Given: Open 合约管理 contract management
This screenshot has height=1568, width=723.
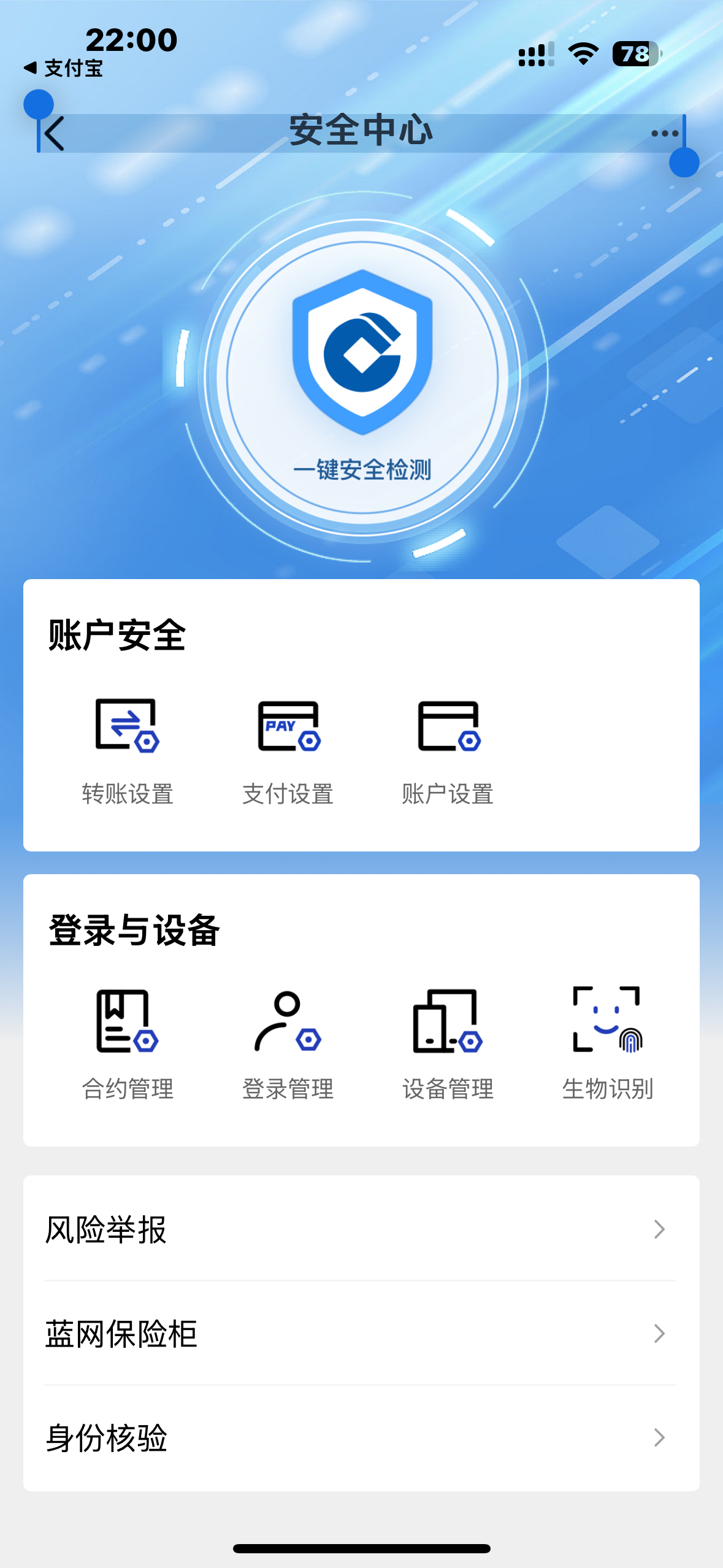Looking at the screenshot, I should tap(128, 1044).
